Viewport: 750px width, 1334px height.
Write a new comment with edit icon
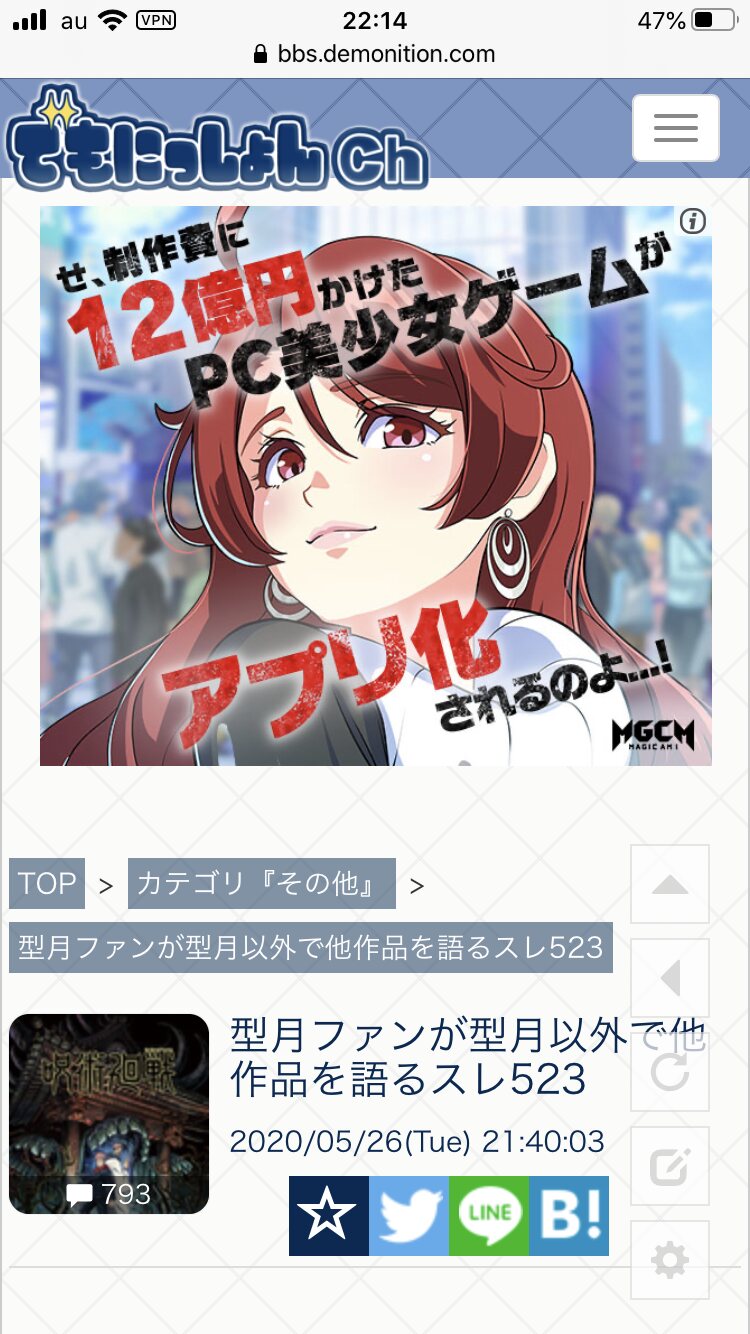pos(669,1166)
